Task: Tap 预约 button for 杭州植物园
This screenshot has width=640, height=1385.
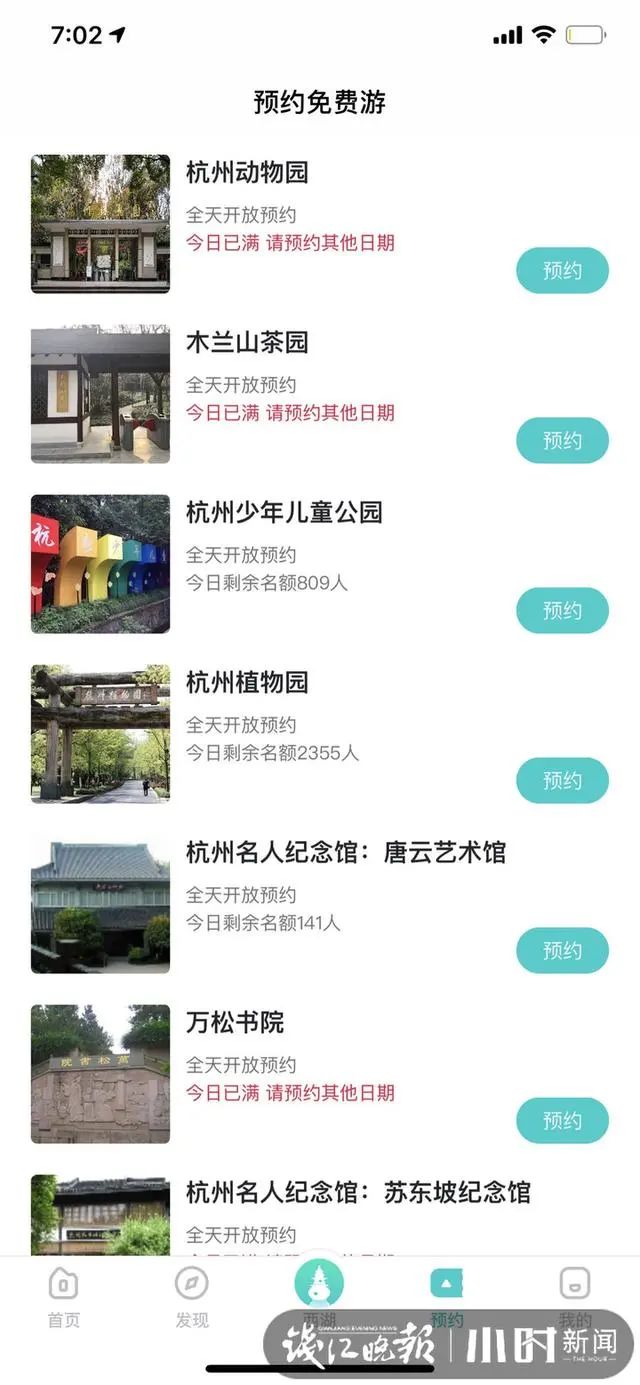Action: [562, 780]
